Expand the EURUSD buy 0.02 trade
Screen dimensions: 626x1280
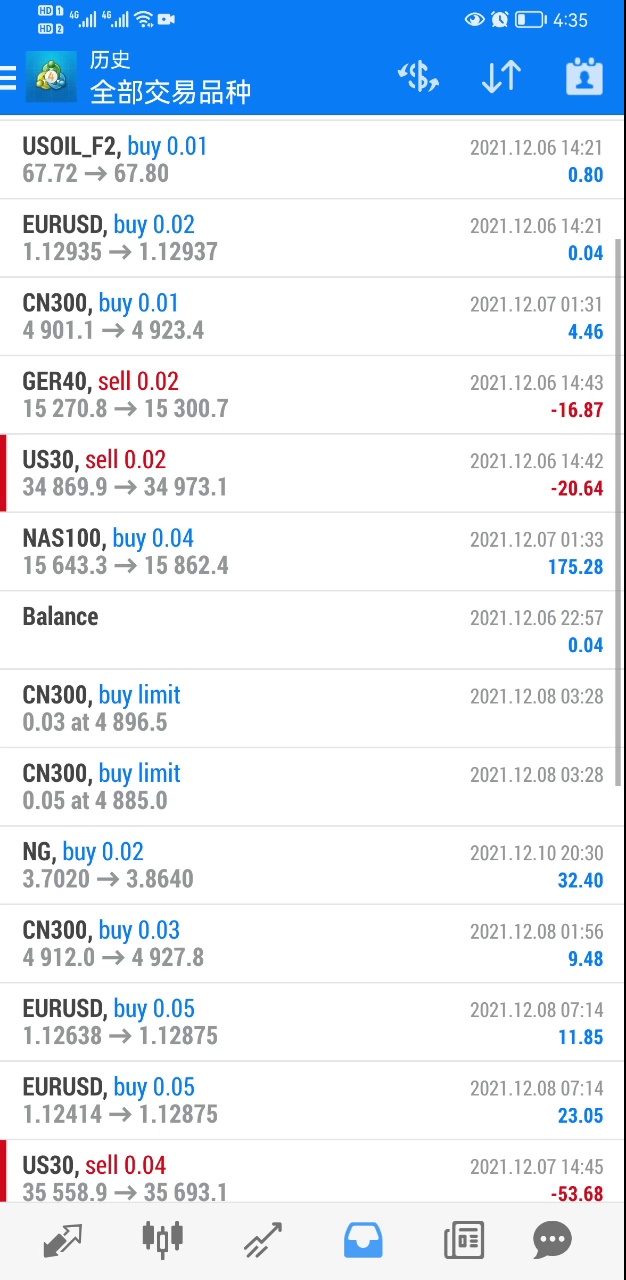312,238
